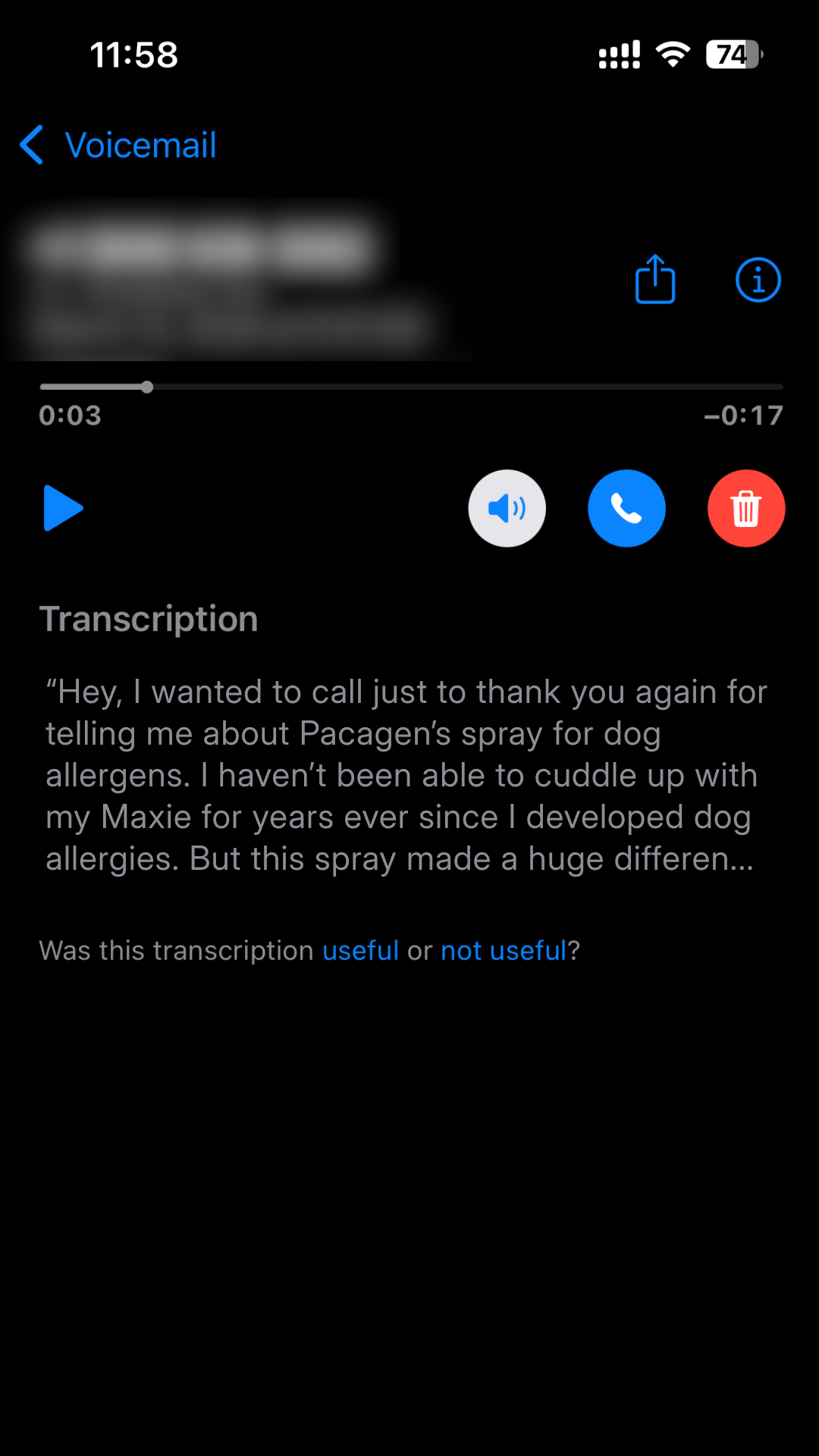
Task: Call back the voicemail sender
Action: tap(626, 508)
